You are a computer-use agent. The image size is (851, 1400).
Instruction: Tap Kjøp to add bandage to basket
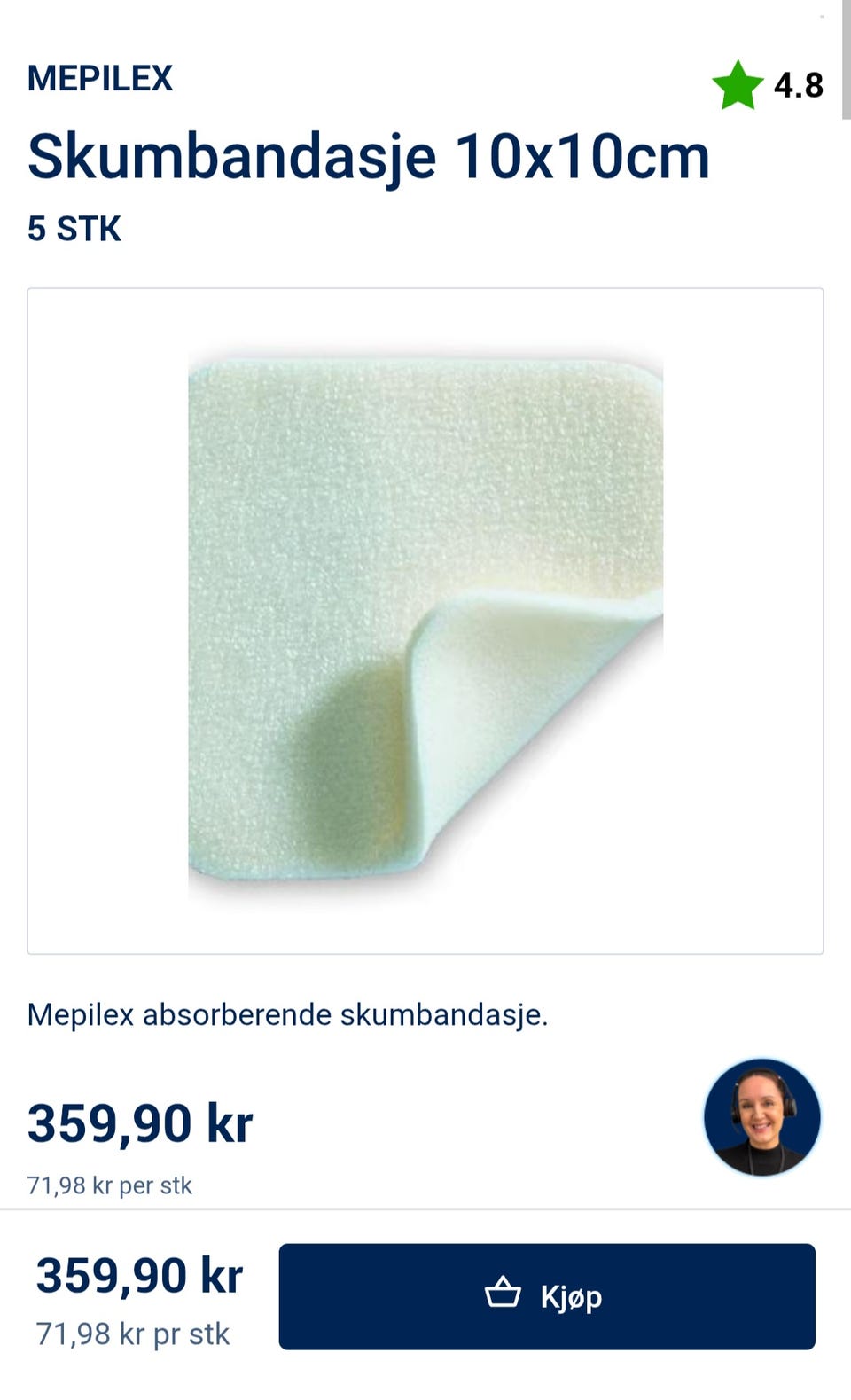point(547,1296)
